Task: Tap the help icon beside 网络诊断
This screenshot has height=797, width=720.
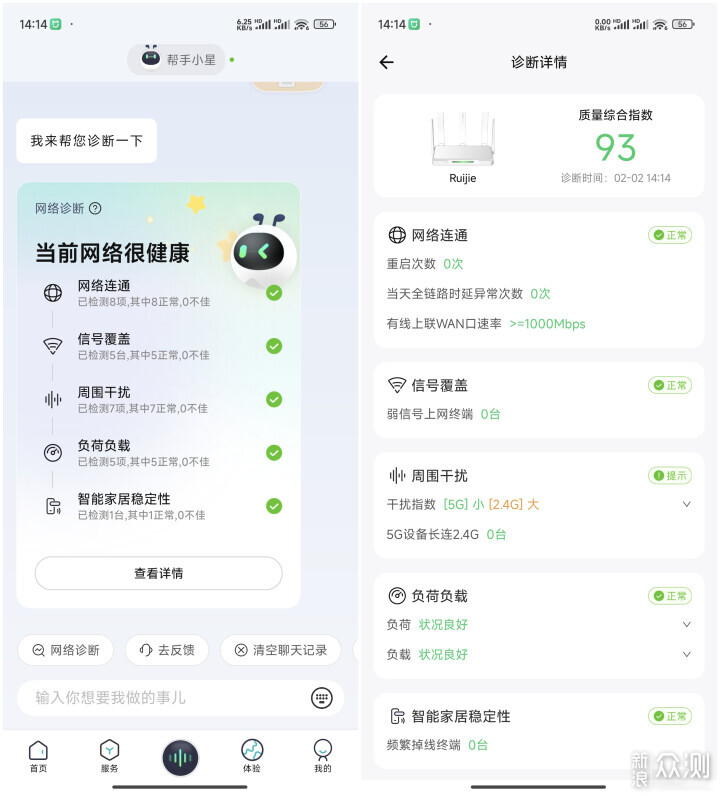Action: [95, 209]
